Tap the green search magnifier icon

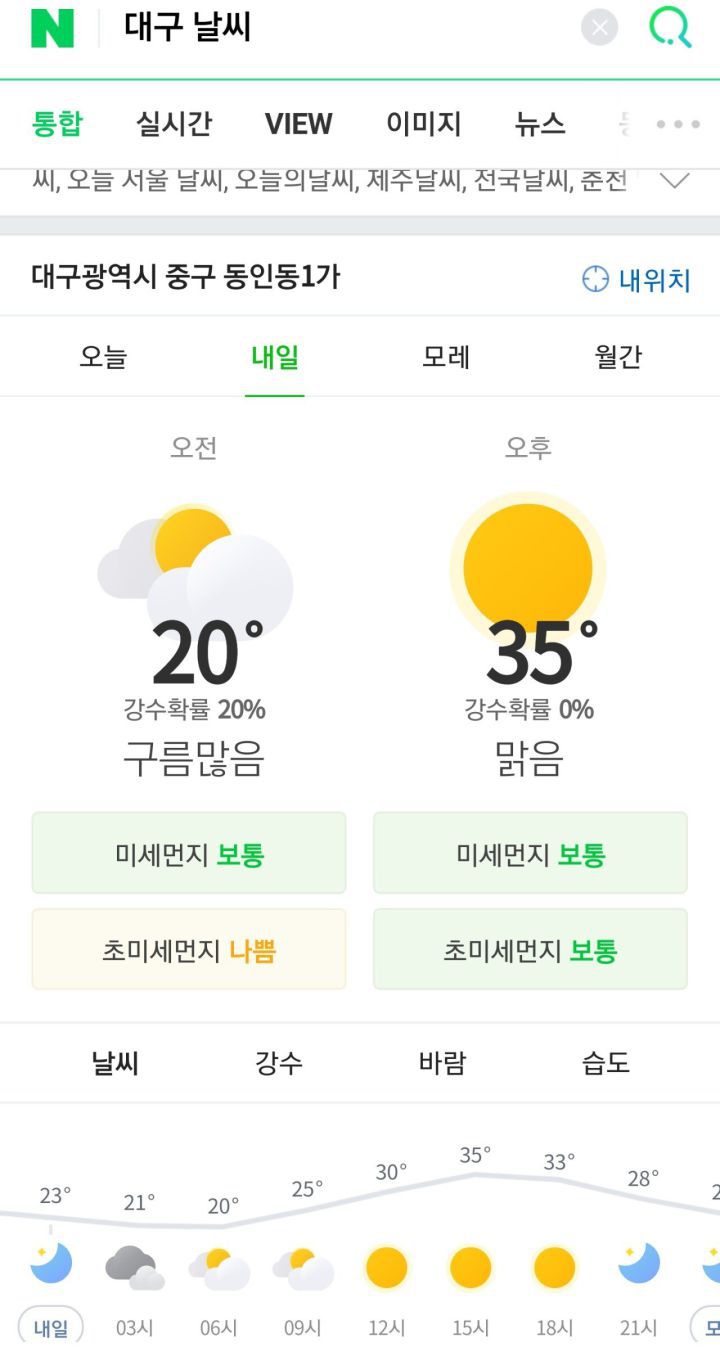point(670,28)
